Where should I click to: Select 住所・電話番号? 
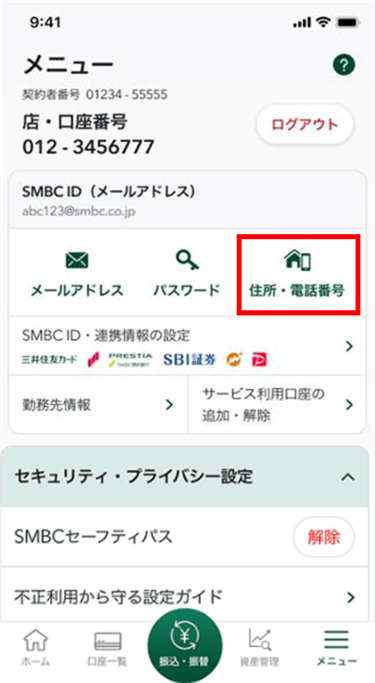click(298, 274)
